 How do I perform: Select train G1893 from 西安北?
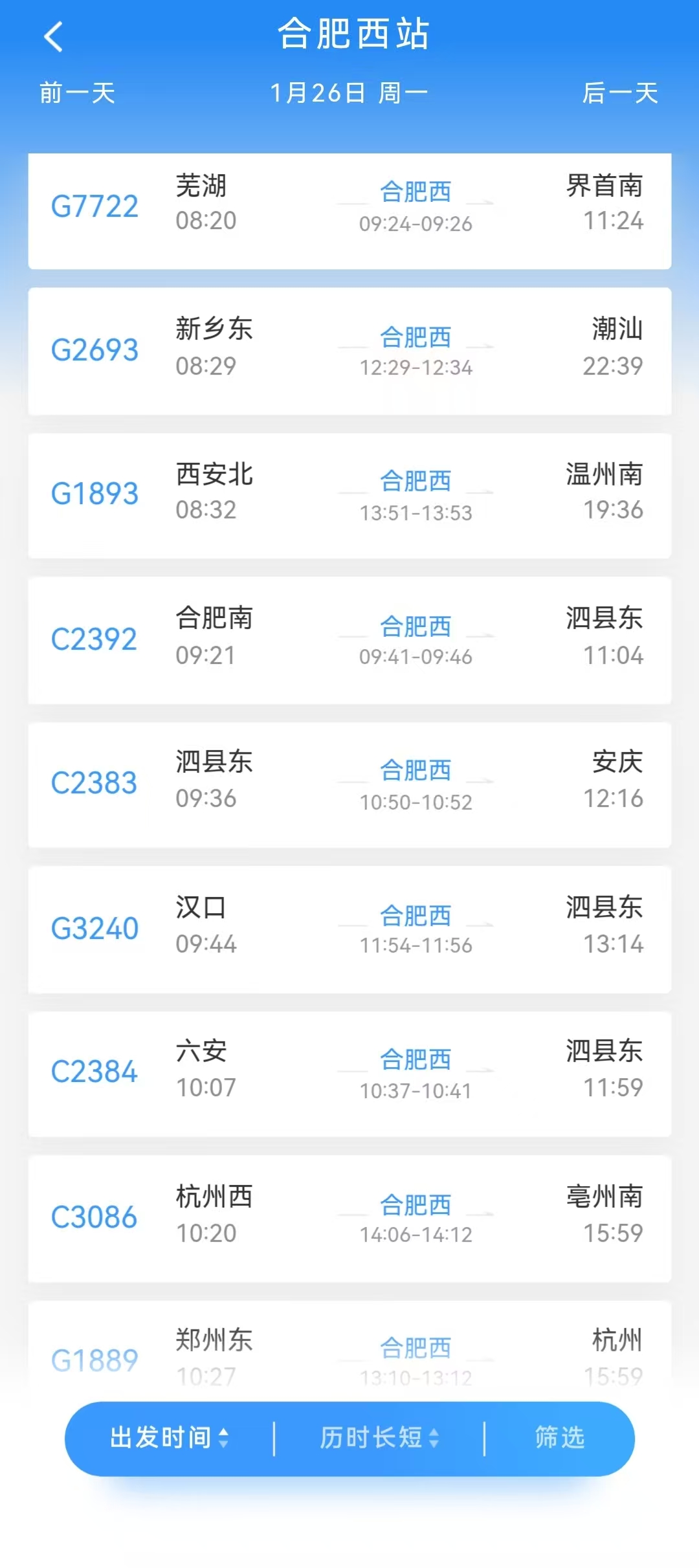[x=349, y=496]
